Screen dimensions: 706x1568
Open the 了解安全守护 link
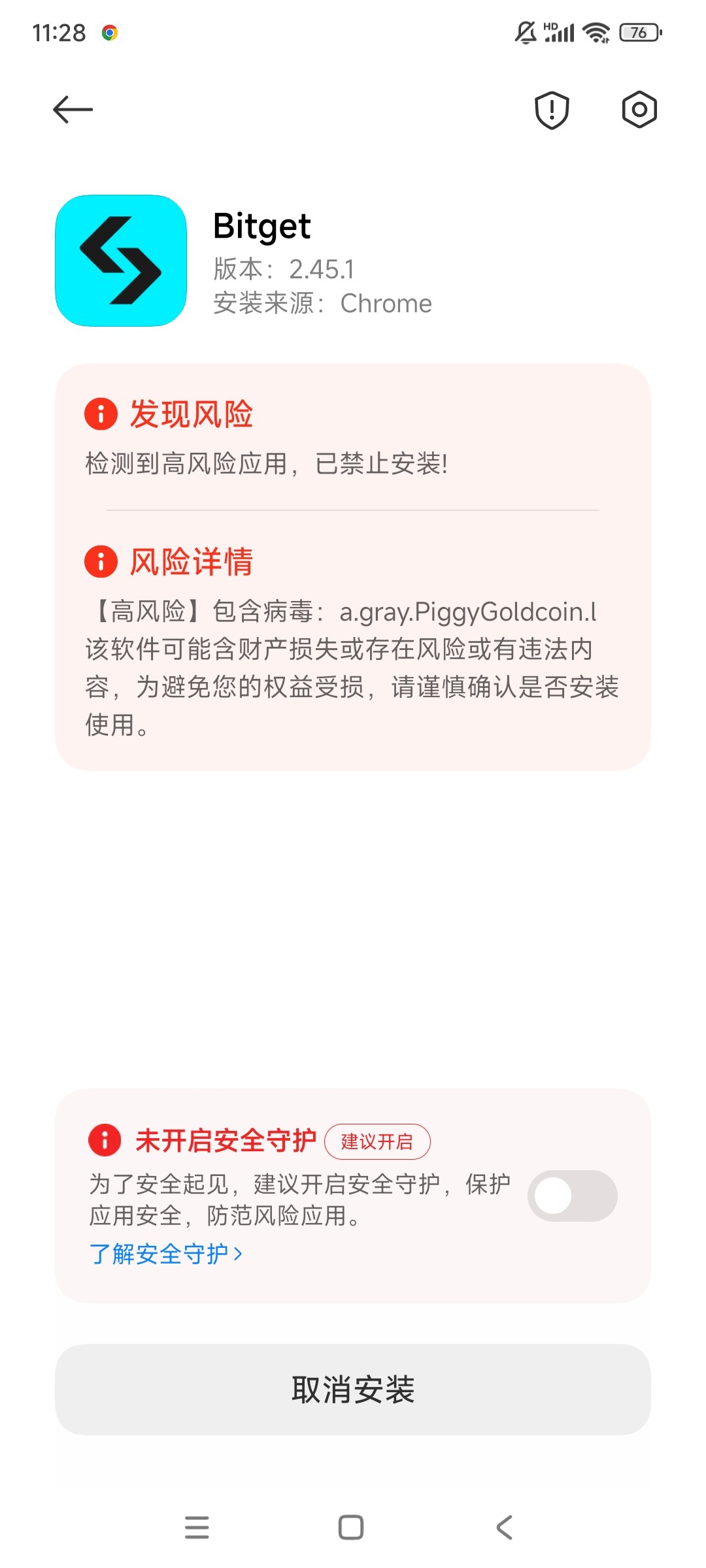point(166,1254)
